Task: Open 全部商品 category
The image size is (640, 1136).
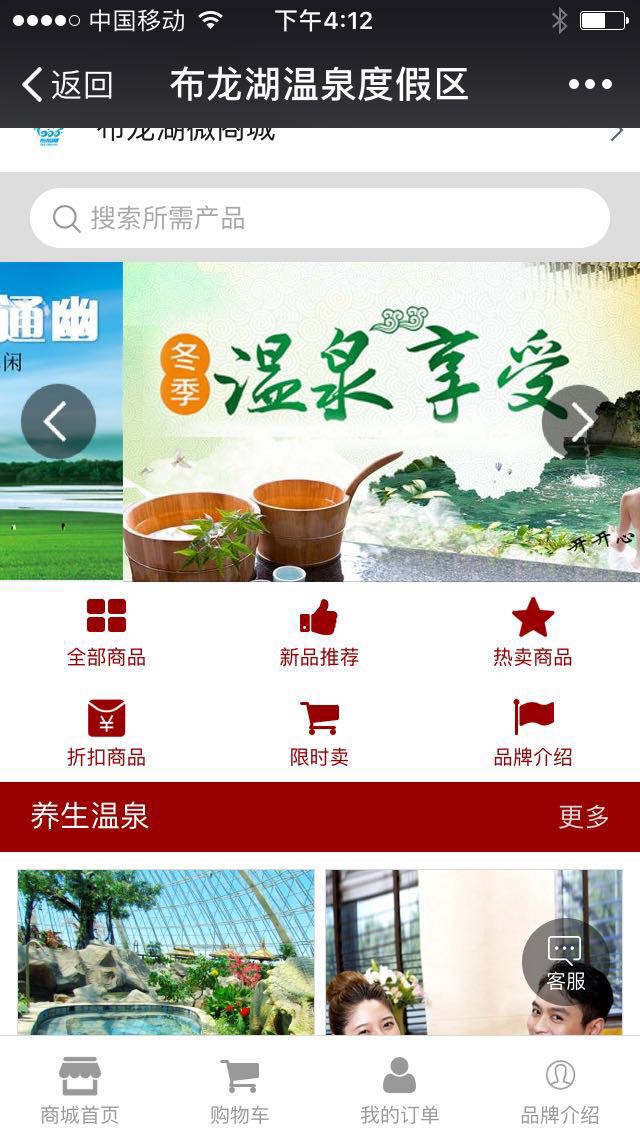Action: click(106, 632)
